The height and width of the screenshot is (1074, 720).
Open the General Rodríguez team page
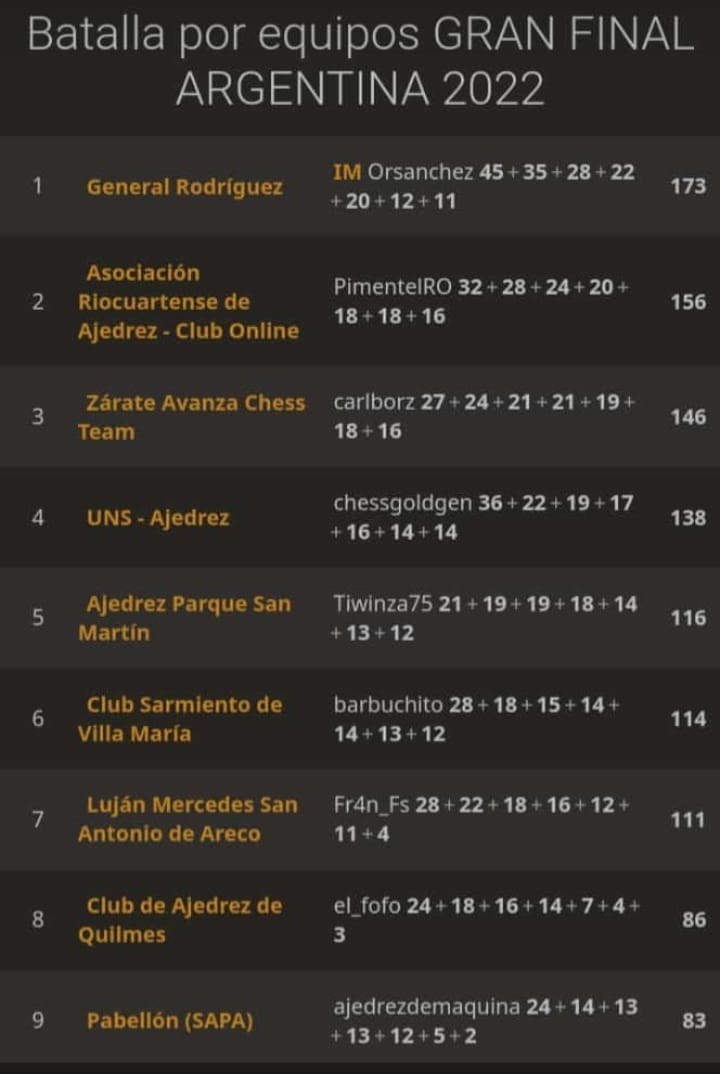coord(184,187)
